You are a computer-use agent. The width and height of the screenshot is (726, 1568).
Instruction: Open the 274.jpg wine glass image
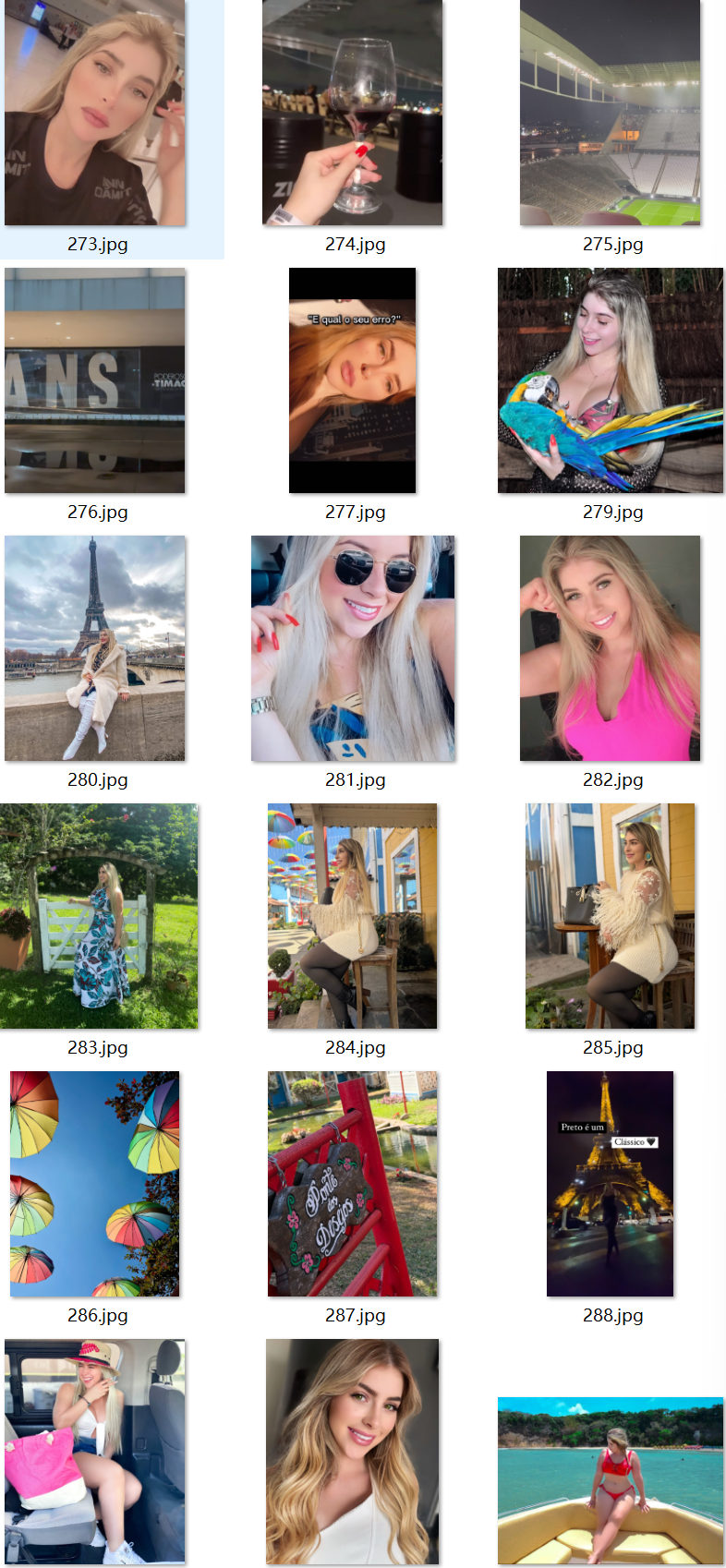[x=353, y=113]
